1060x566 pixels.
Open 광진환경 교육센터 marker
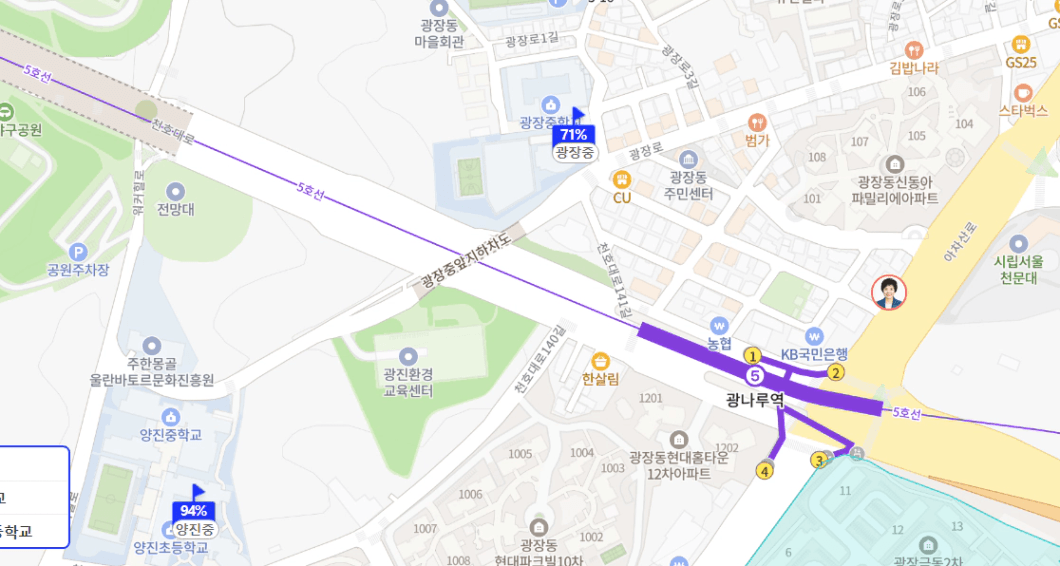tap(408, 356)
